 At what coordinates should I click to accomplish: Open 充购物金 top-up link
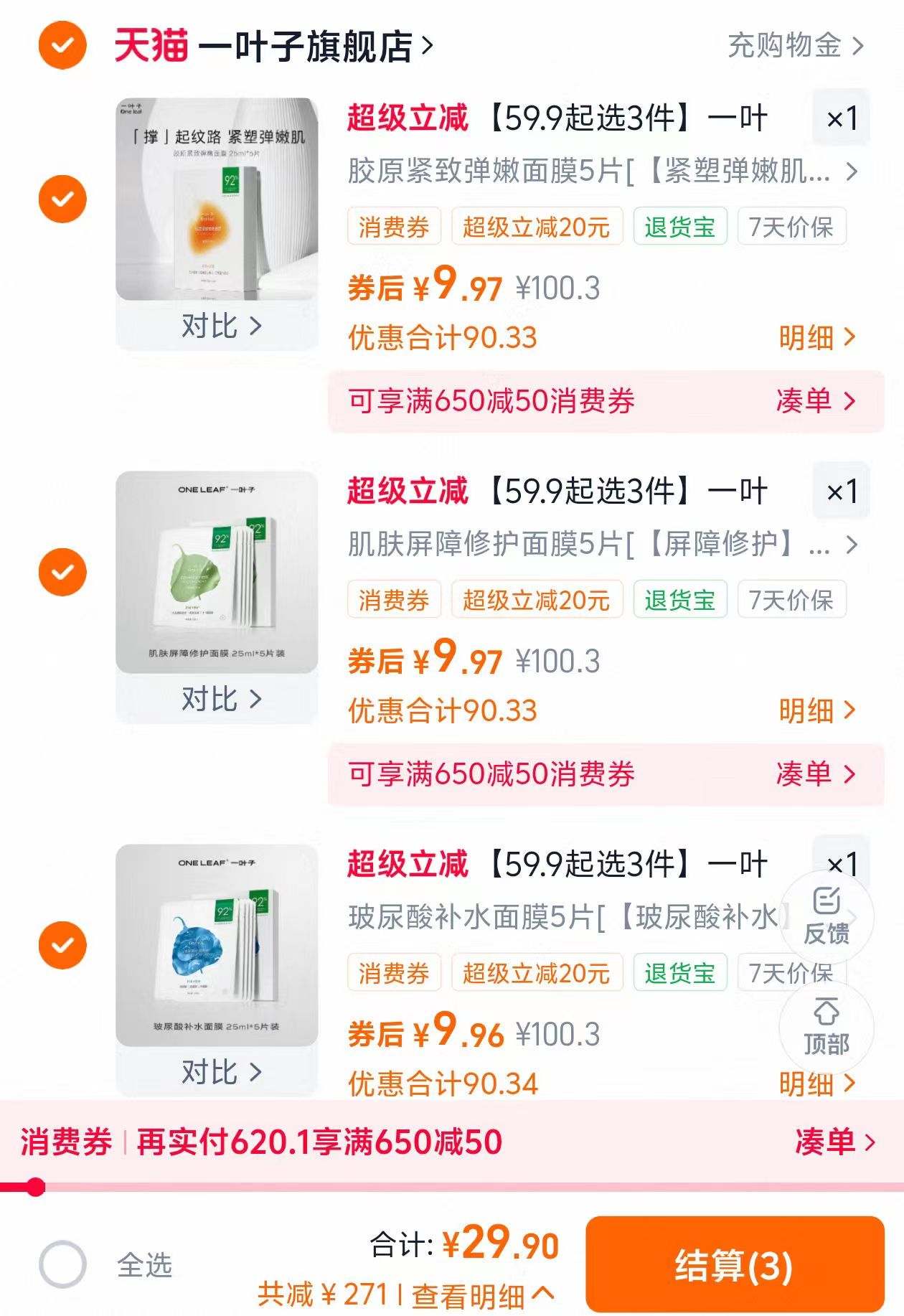coord(784,44)
